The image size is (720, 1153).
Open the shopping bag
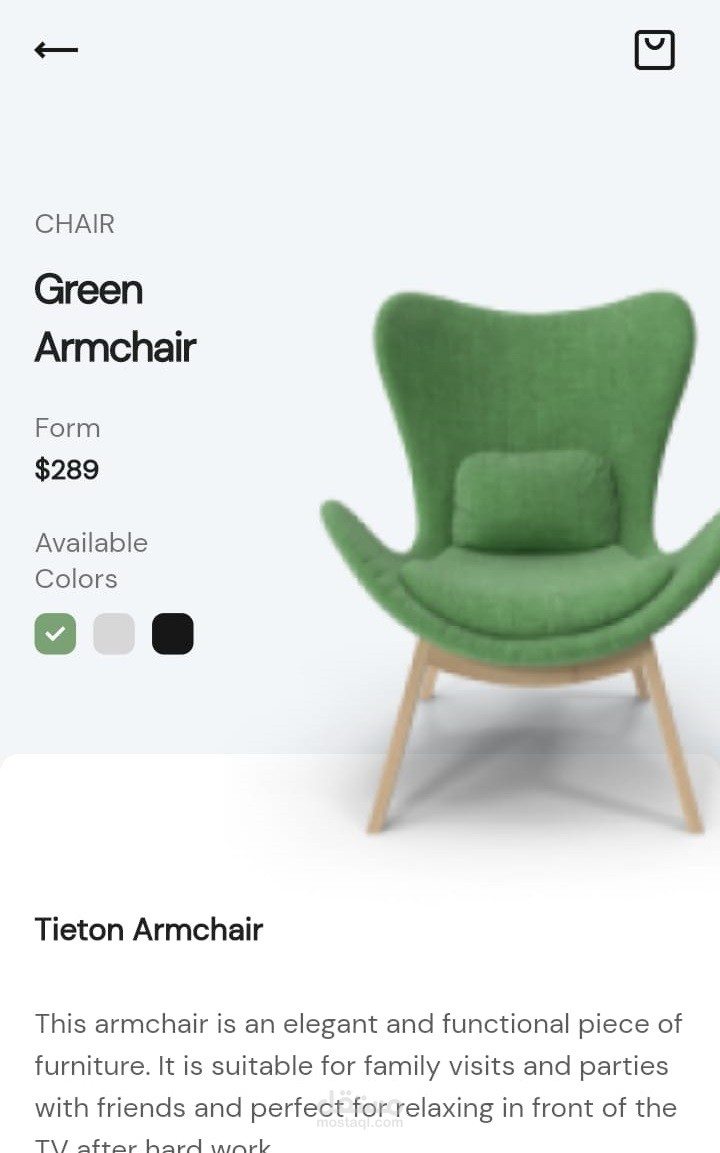click(654, 50)
